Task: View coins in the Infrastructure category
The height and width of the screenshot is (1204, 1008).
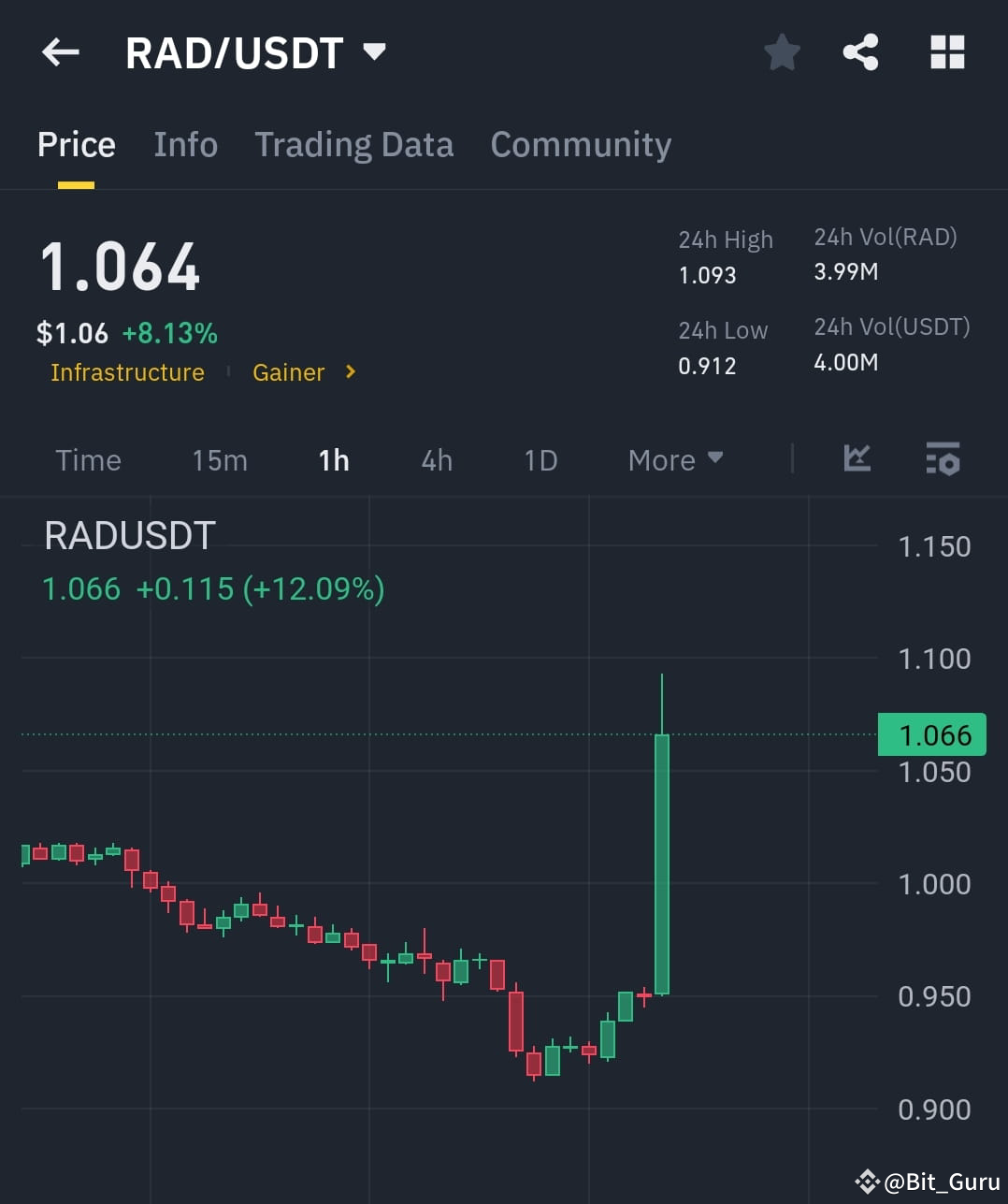Action: 127,372
